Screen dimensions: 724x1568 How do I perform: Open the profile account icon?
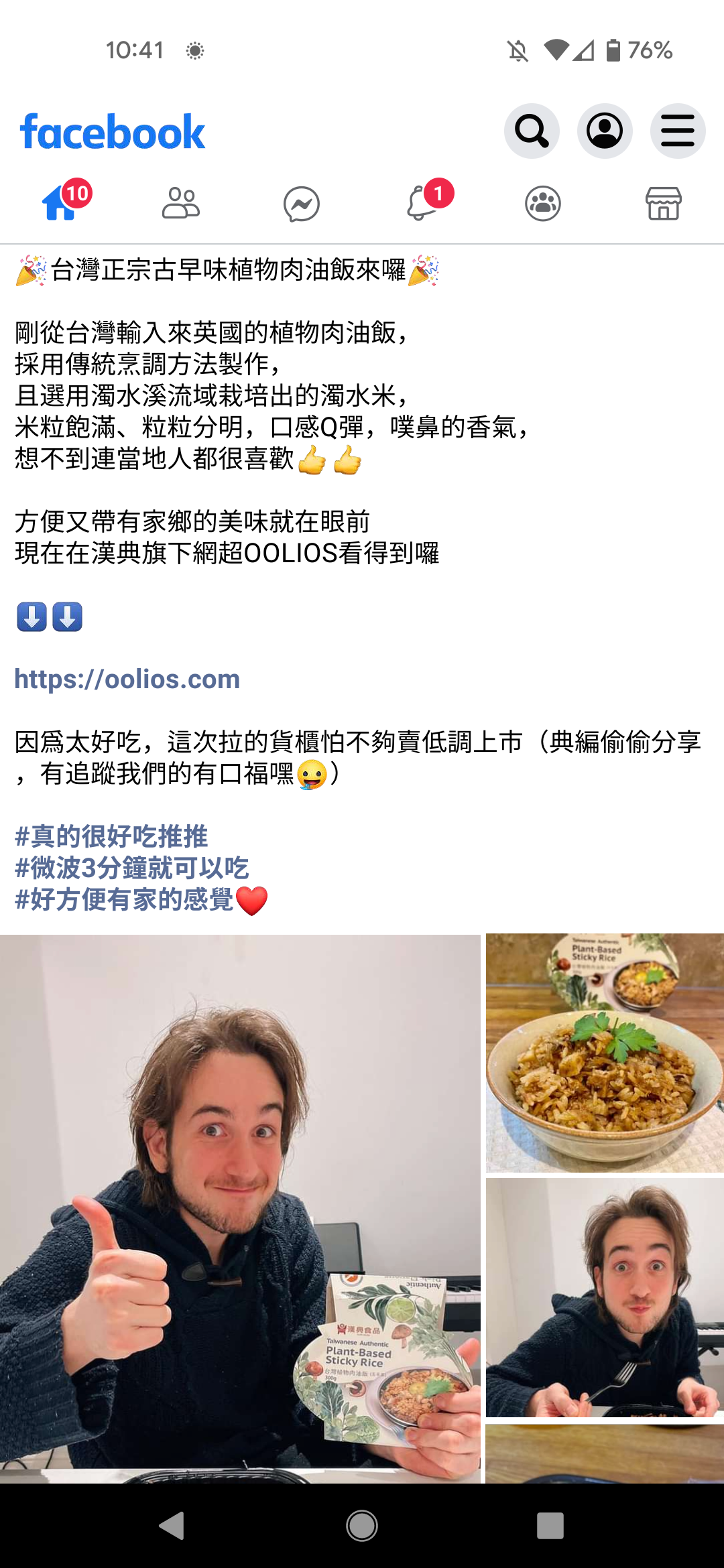605,131
